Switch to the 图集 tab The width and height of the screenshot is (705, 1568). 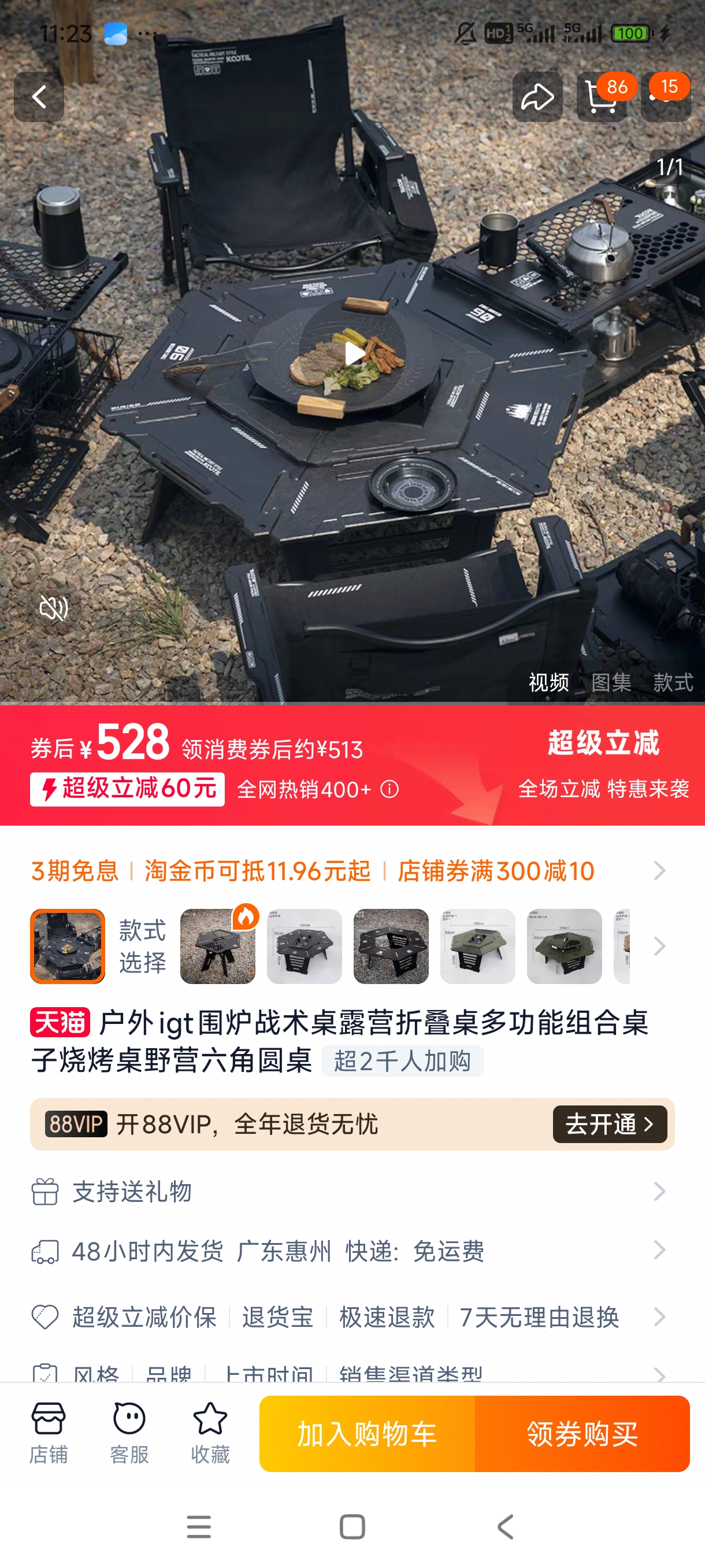(x=611, y=682)
